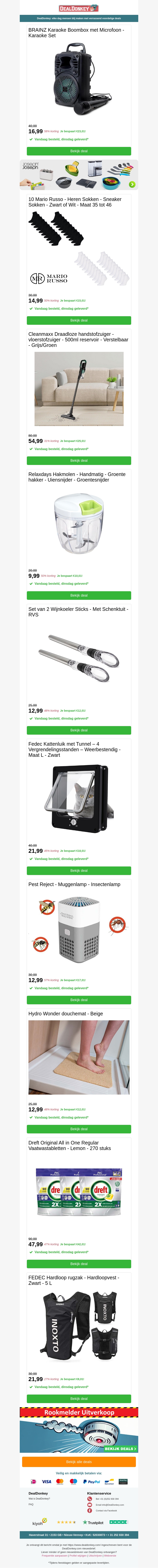Tap Bekijk deal for FEDEC Hardloop rugzak

point(79,1399)
